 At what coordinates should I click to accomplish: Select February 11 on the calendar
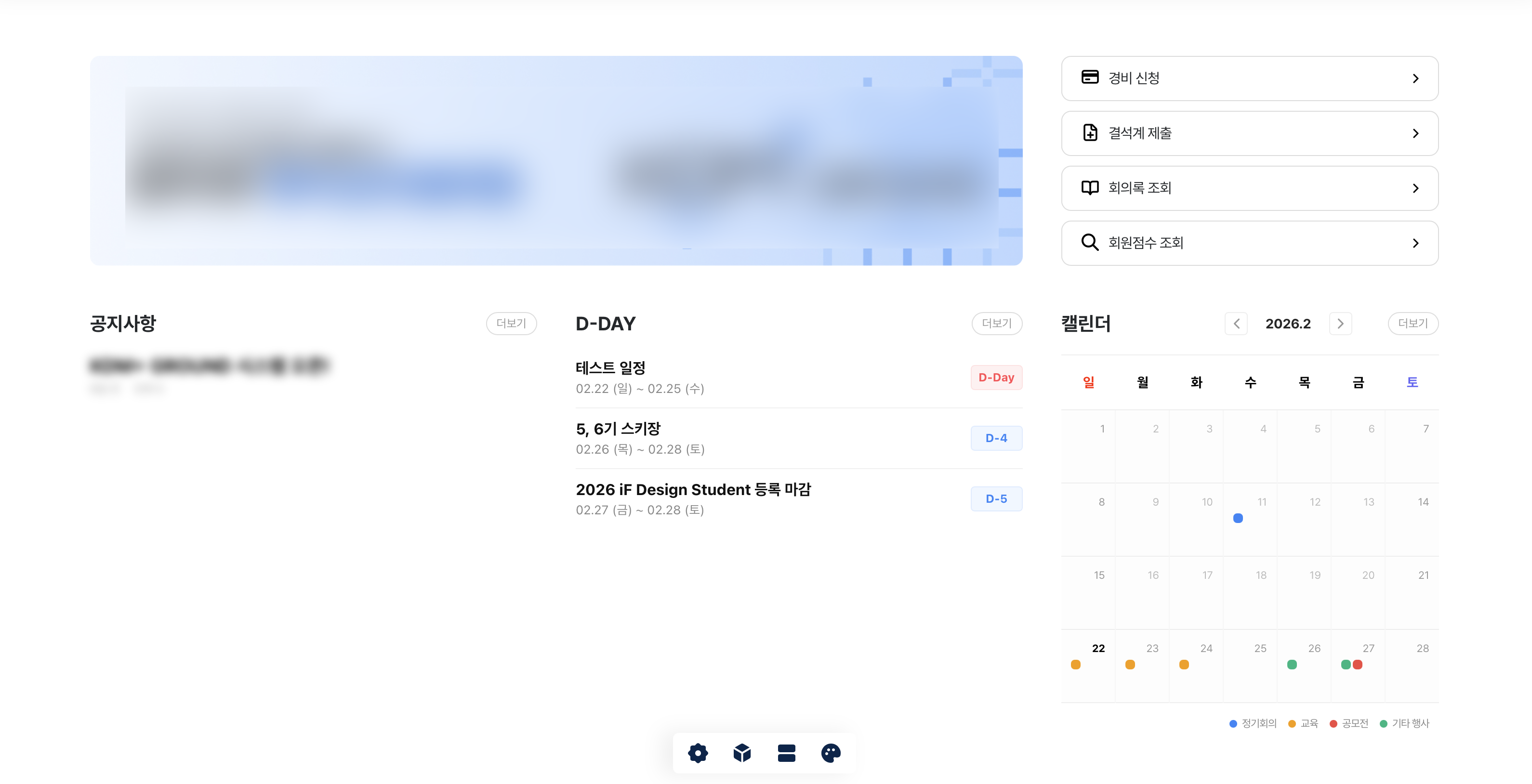[x=1250, y=518]
